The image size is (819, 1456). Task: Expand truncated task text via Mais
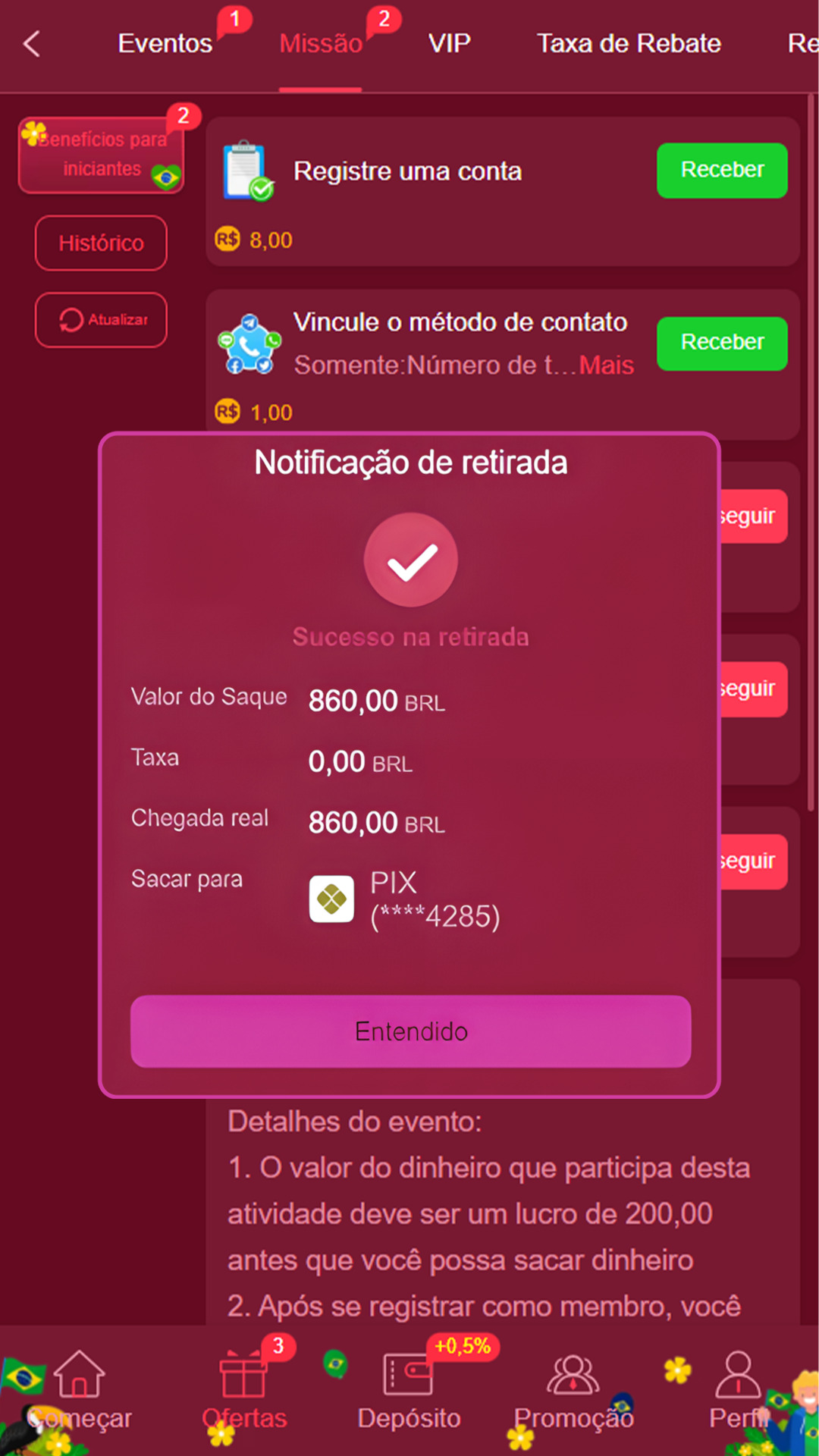pos(607,365)
